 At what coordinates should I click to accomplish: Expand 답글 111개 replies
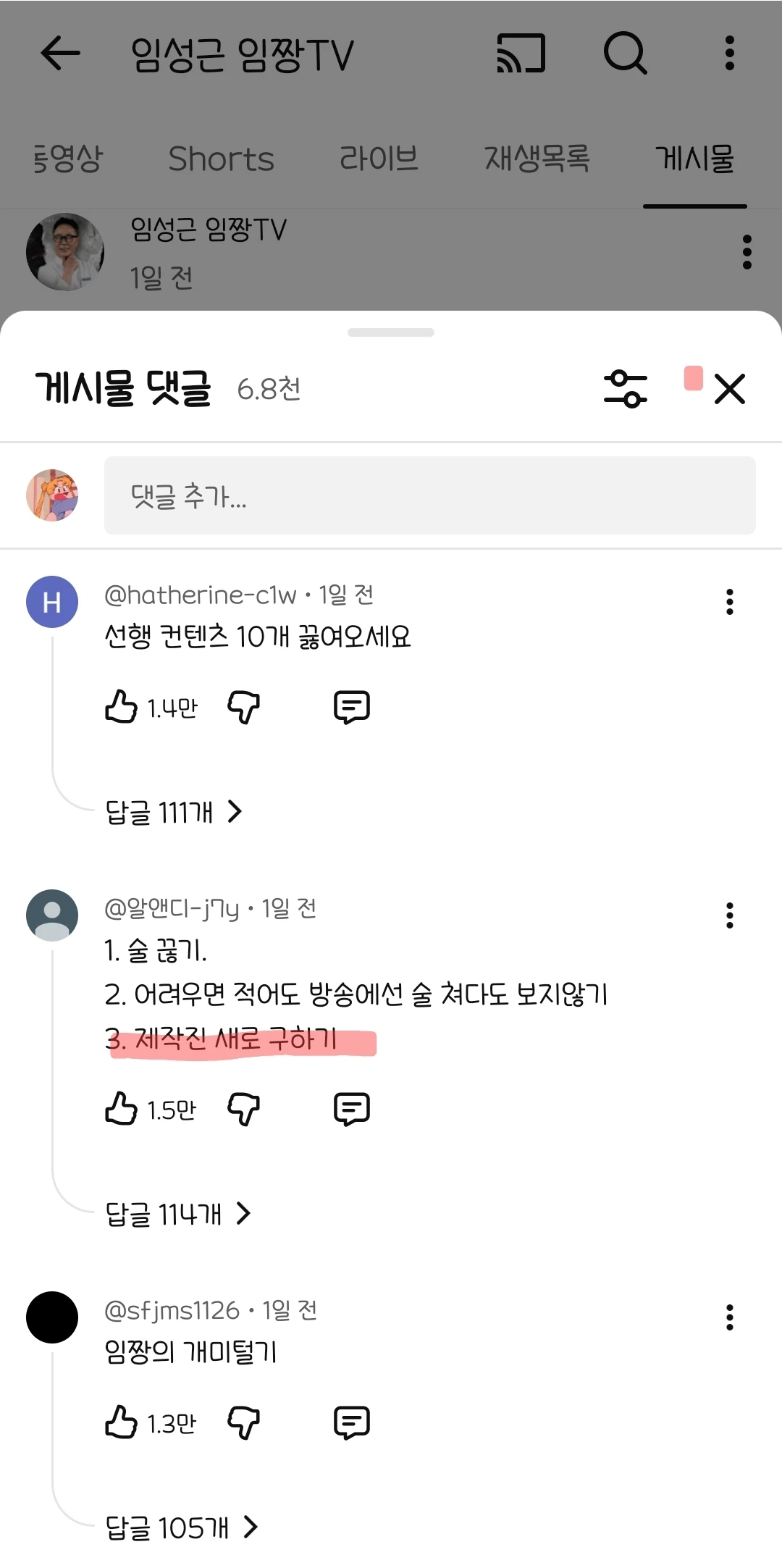click(174, 812)
